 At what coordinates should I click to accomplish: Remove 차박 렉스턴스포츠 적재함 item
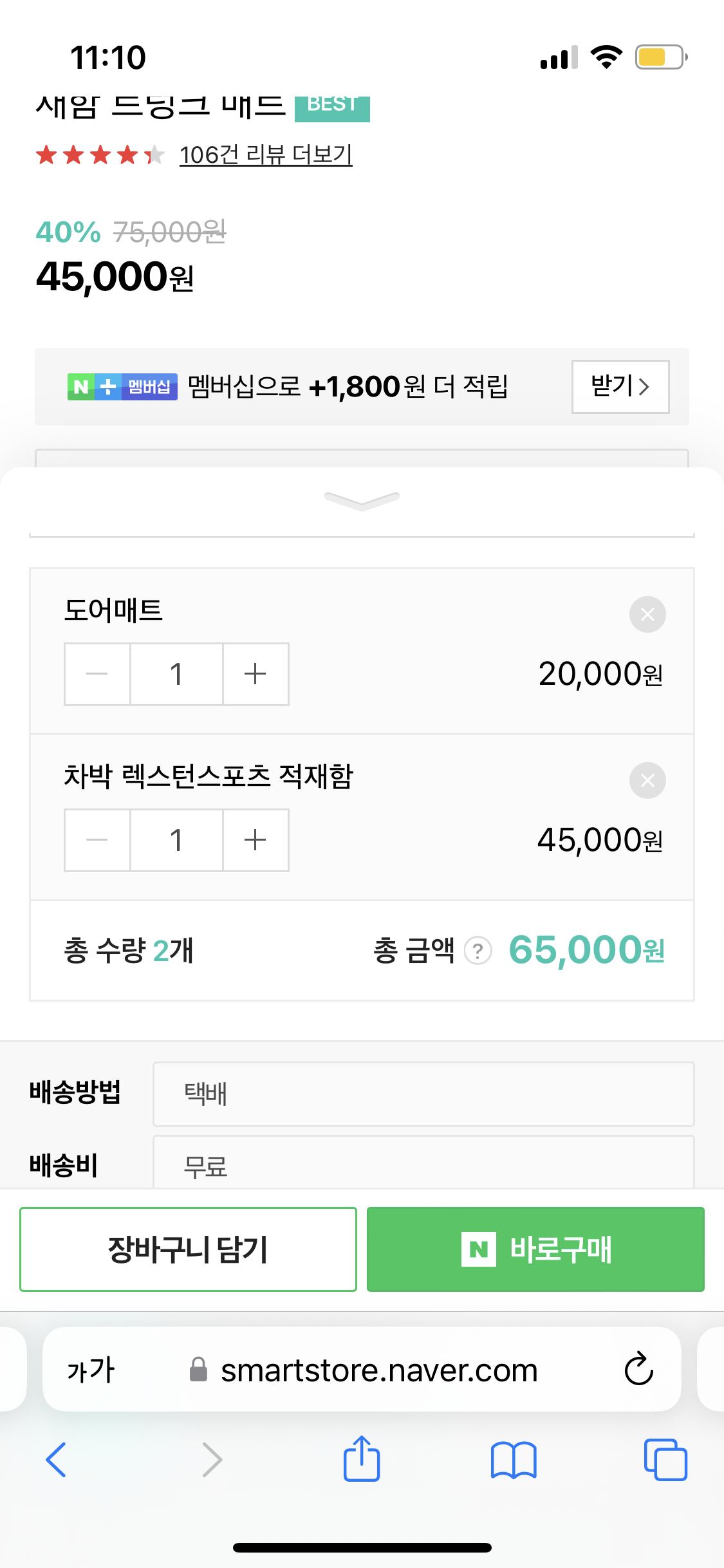coord(647,781)
